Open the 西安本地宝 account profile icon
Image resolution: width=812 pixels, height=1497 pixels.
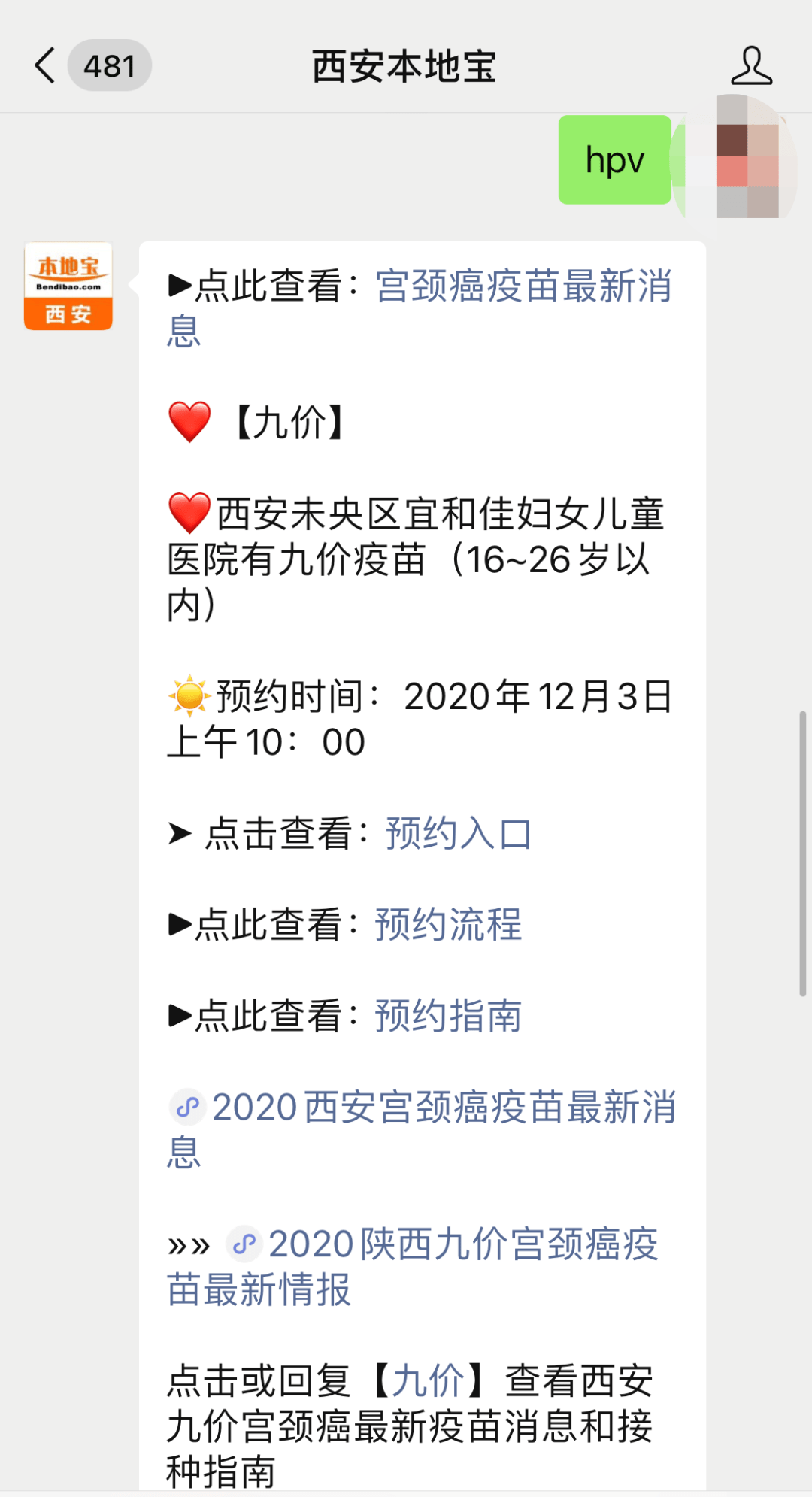(751, 65)
